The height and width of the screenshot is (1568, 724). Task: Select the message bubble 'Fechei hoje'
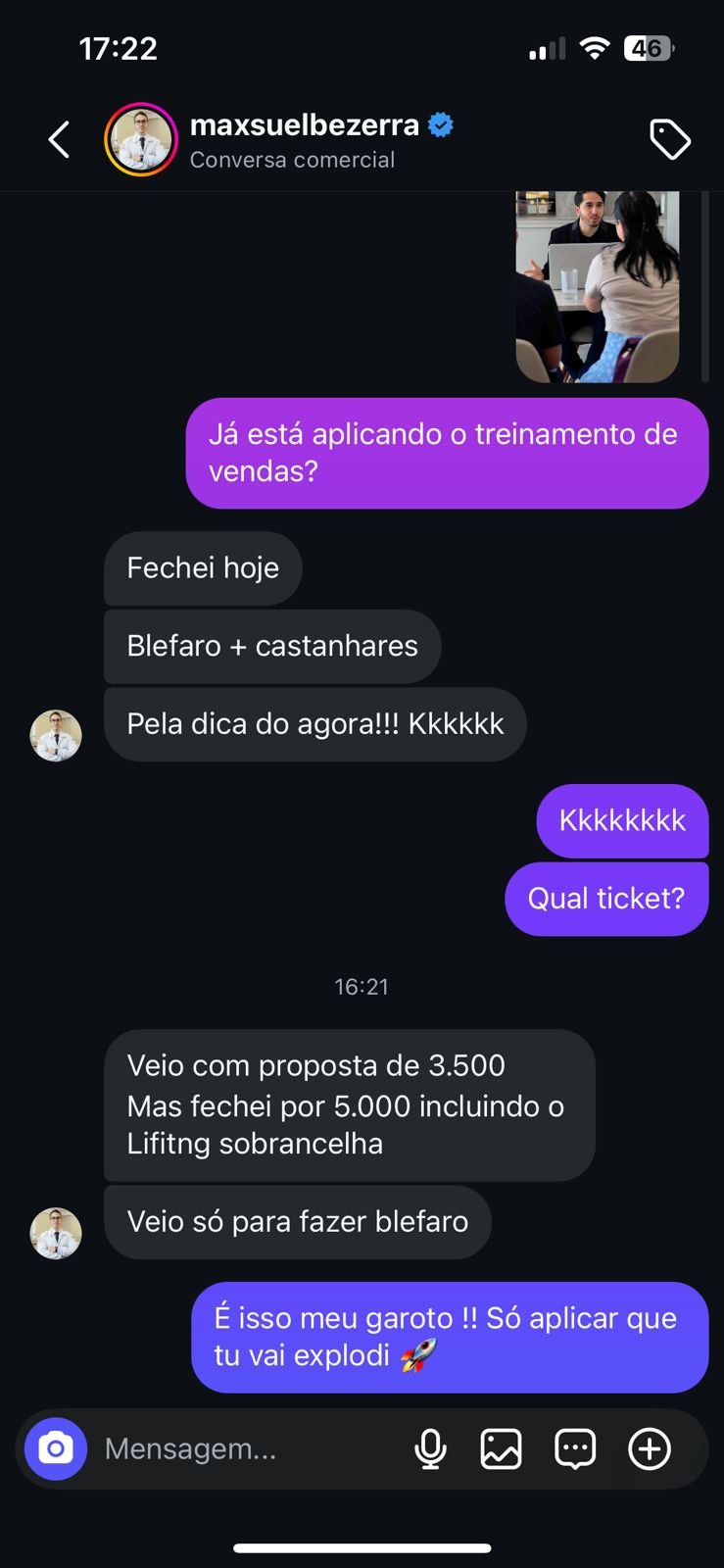click(203, 568)
